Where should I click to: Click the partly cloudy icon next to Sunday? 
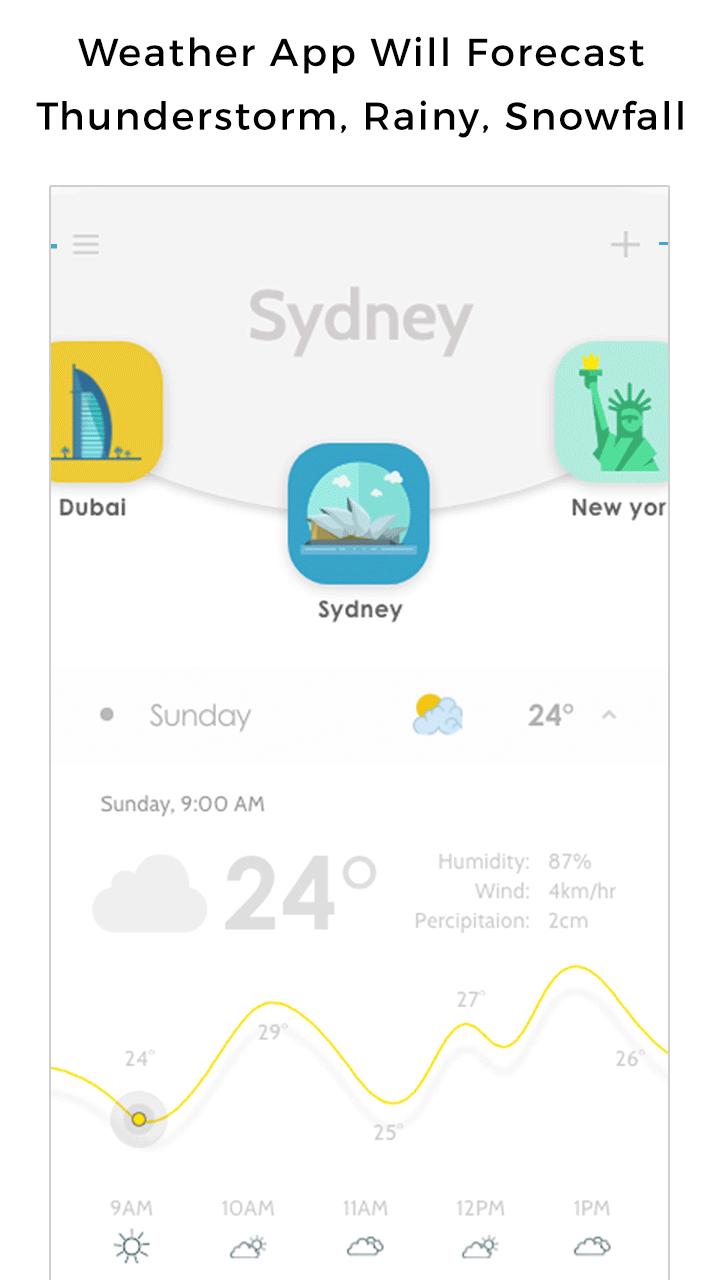click(x=438, y=714)
